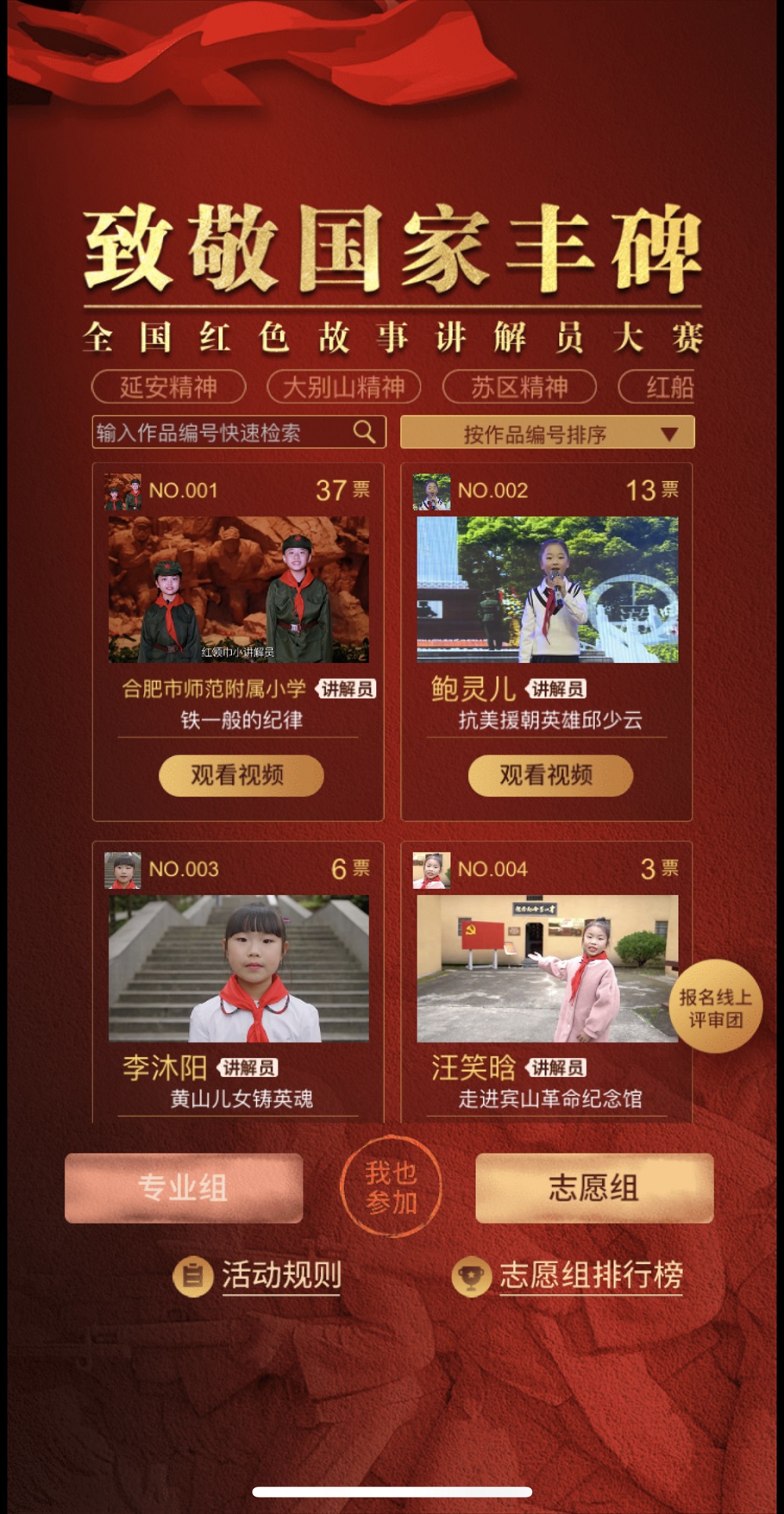The height and width of the screenshot is (1514, 784).
Task: Select the 大别山精神 chip
Action: [343, 387]
